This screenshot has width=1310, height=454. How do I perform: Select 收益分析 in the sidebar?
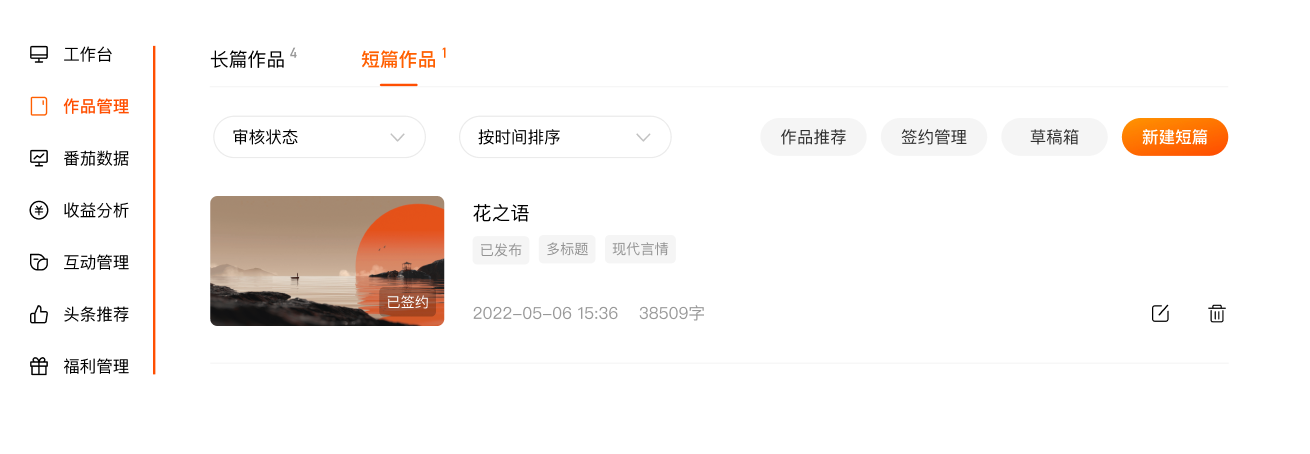tap(94, 210)
